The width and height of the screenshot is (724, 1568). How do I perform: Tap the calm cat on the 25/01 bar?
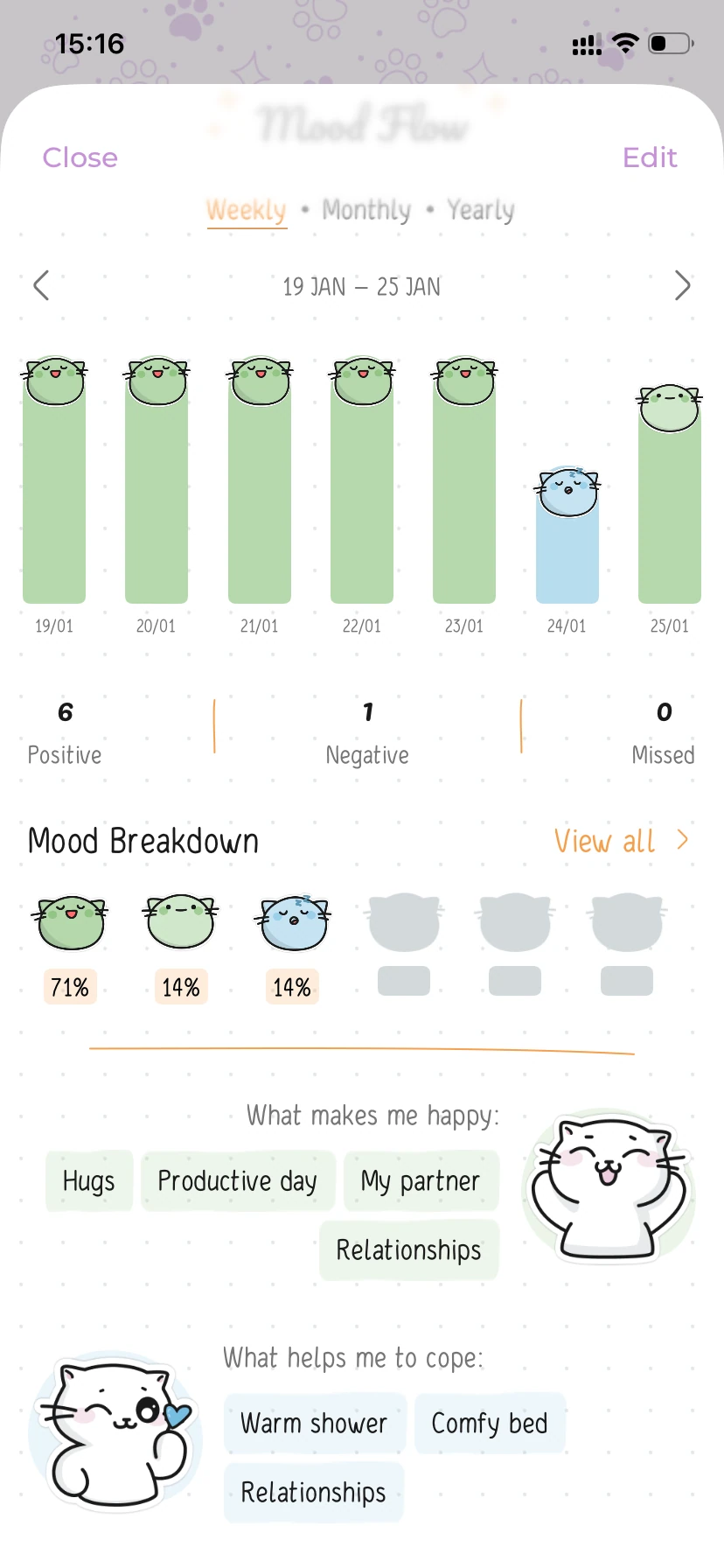tap(669, 404)
